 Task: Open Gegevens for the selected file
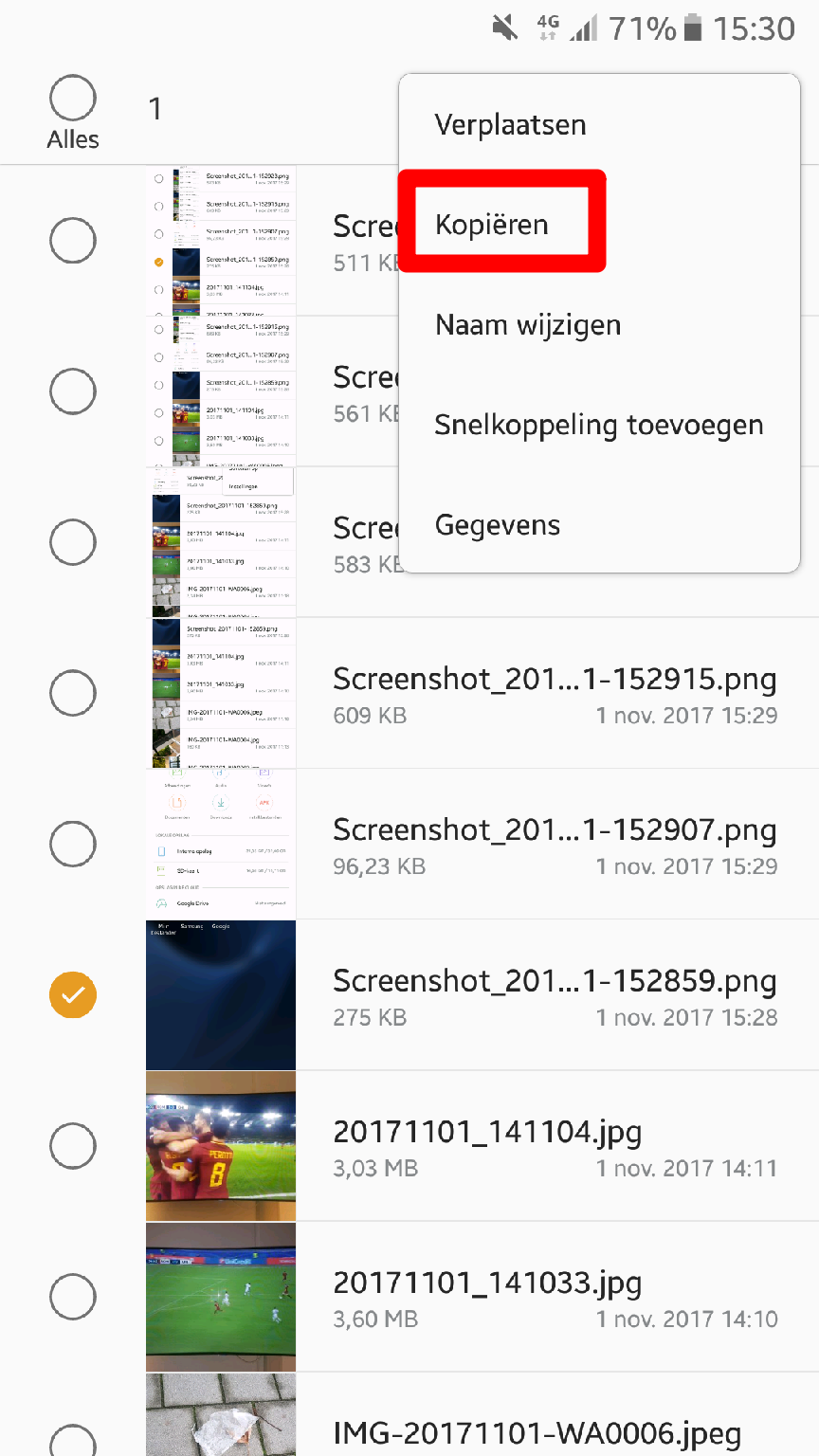pyautogui.click(x=498, y=525)
